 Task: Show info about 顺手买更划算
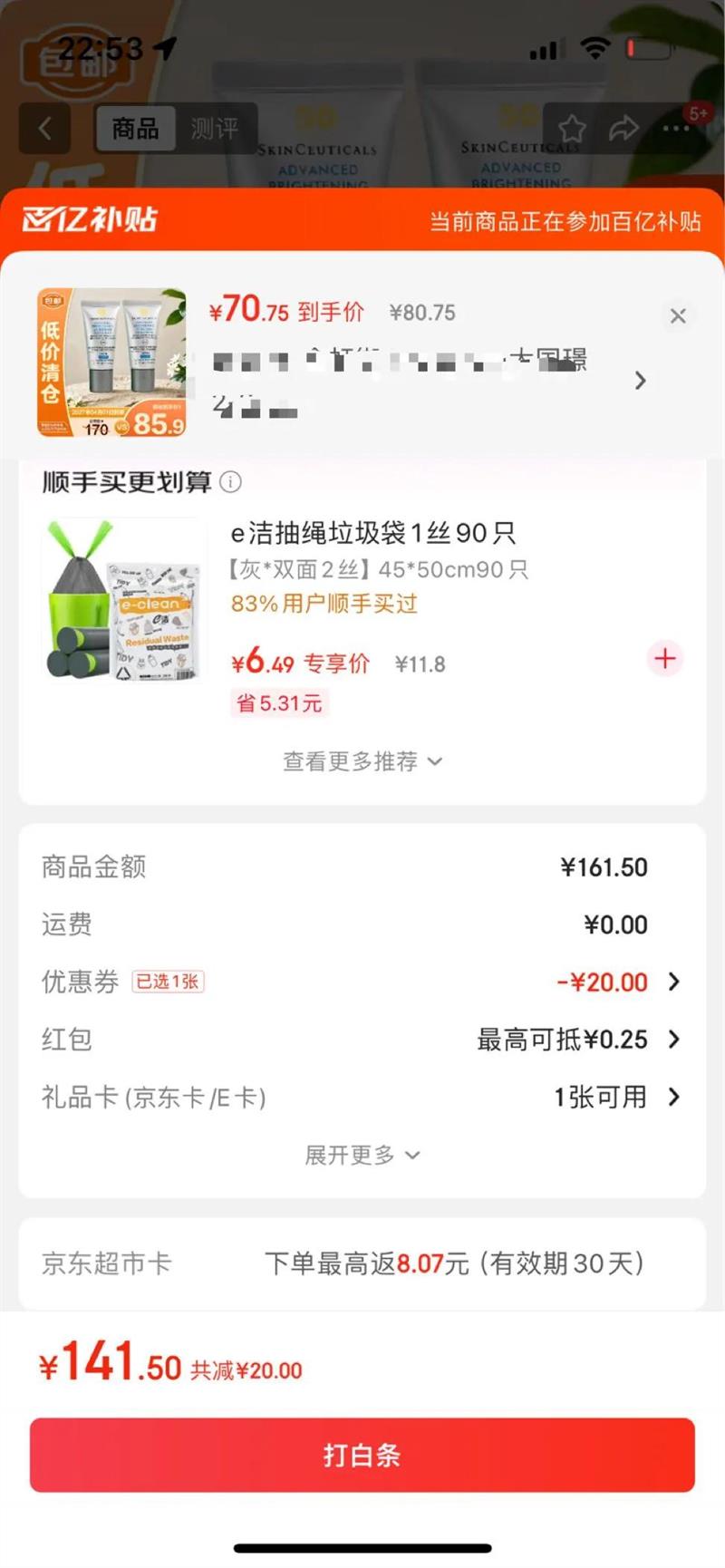point(231,482)
